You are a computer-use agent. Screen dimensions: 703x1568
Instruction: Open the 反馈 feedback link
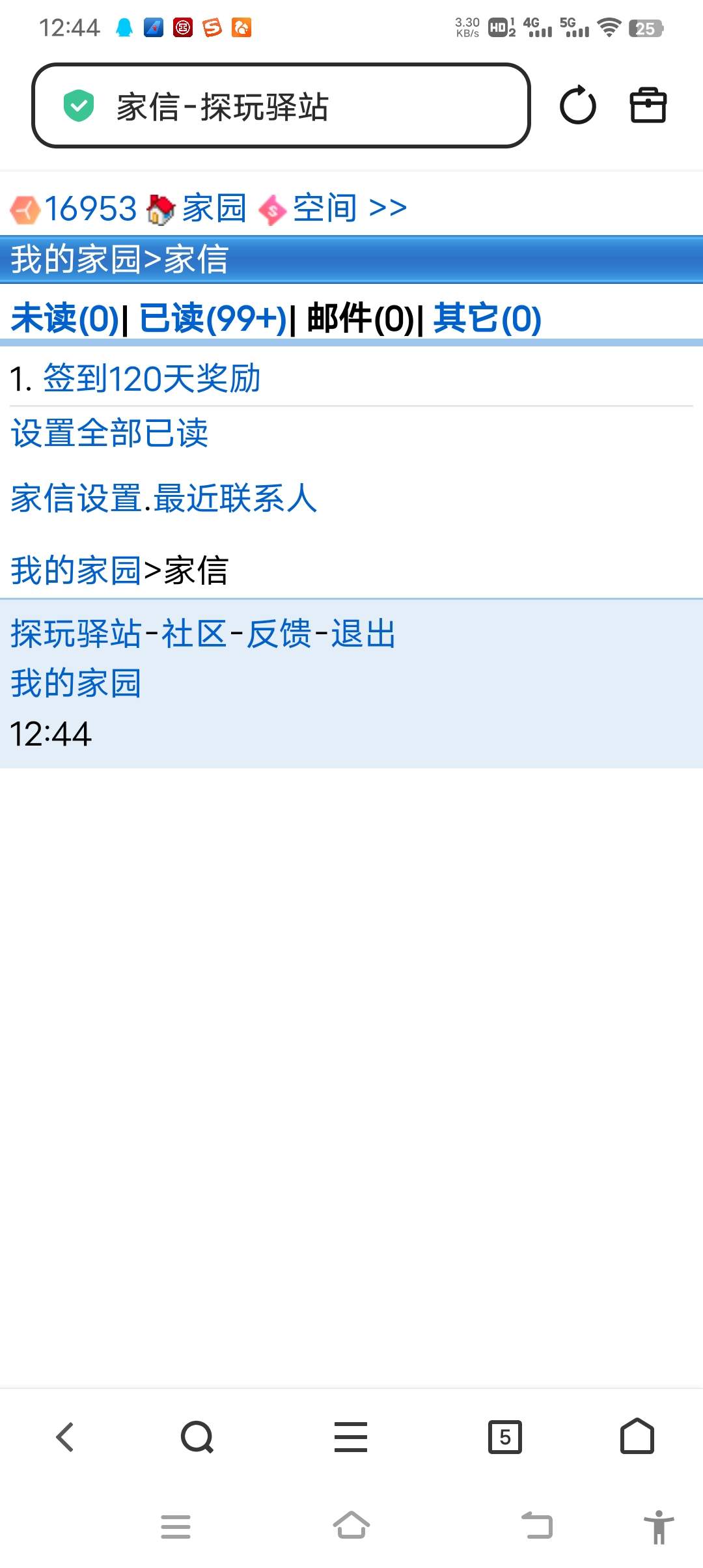tap(279, 634)
